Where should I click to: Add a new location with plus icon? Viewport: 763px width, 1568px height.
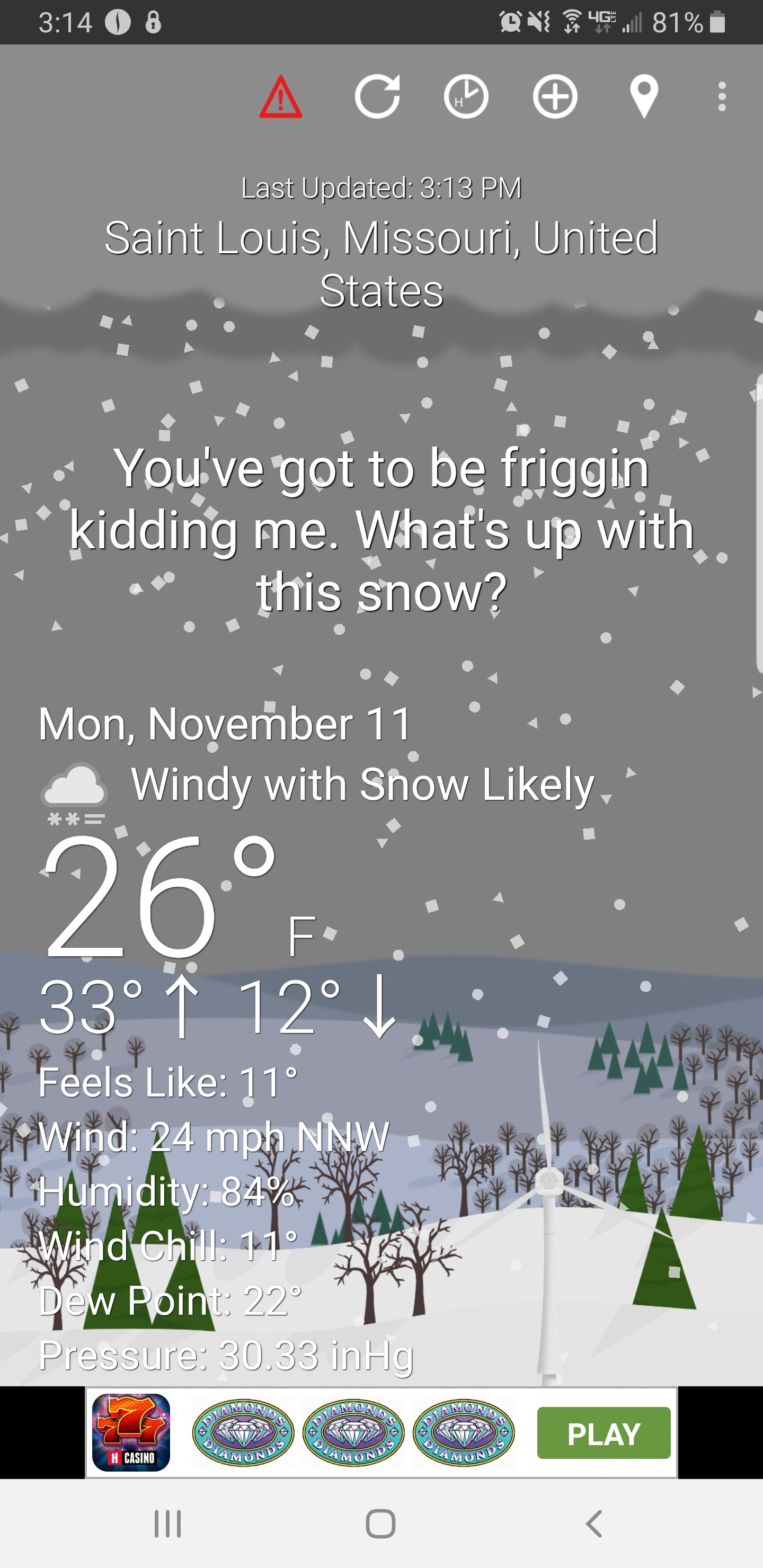click(x=555, y=96)
